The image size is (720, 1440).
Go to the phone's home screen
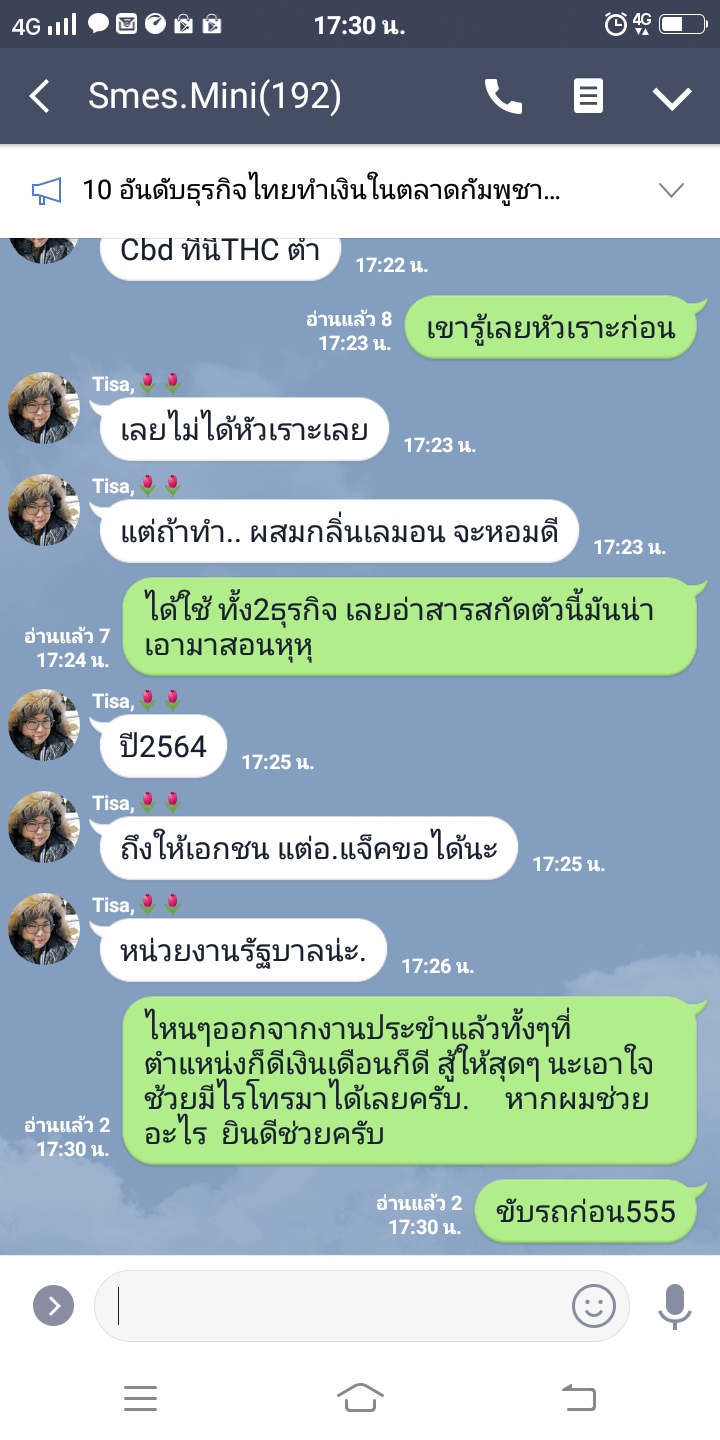360,1398
